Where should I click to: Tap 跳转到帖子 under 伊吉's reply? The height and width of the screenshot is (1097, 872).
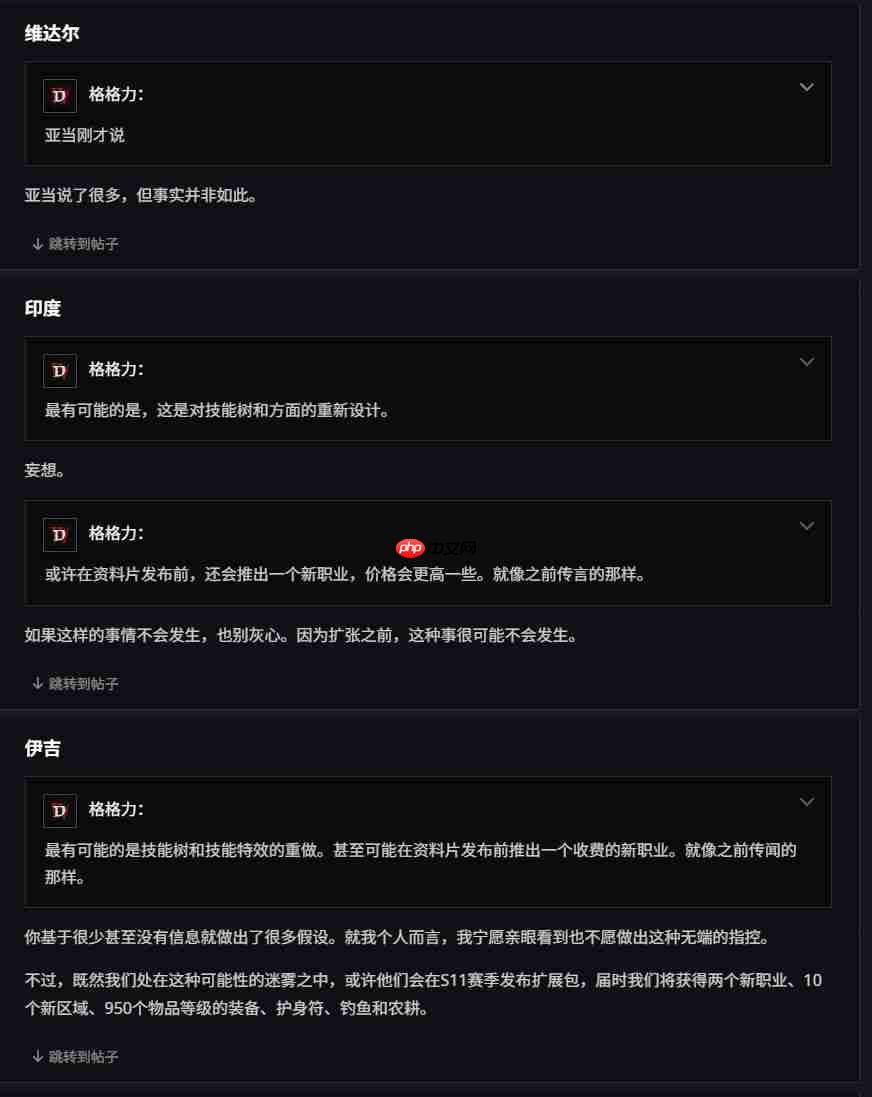75,1056
